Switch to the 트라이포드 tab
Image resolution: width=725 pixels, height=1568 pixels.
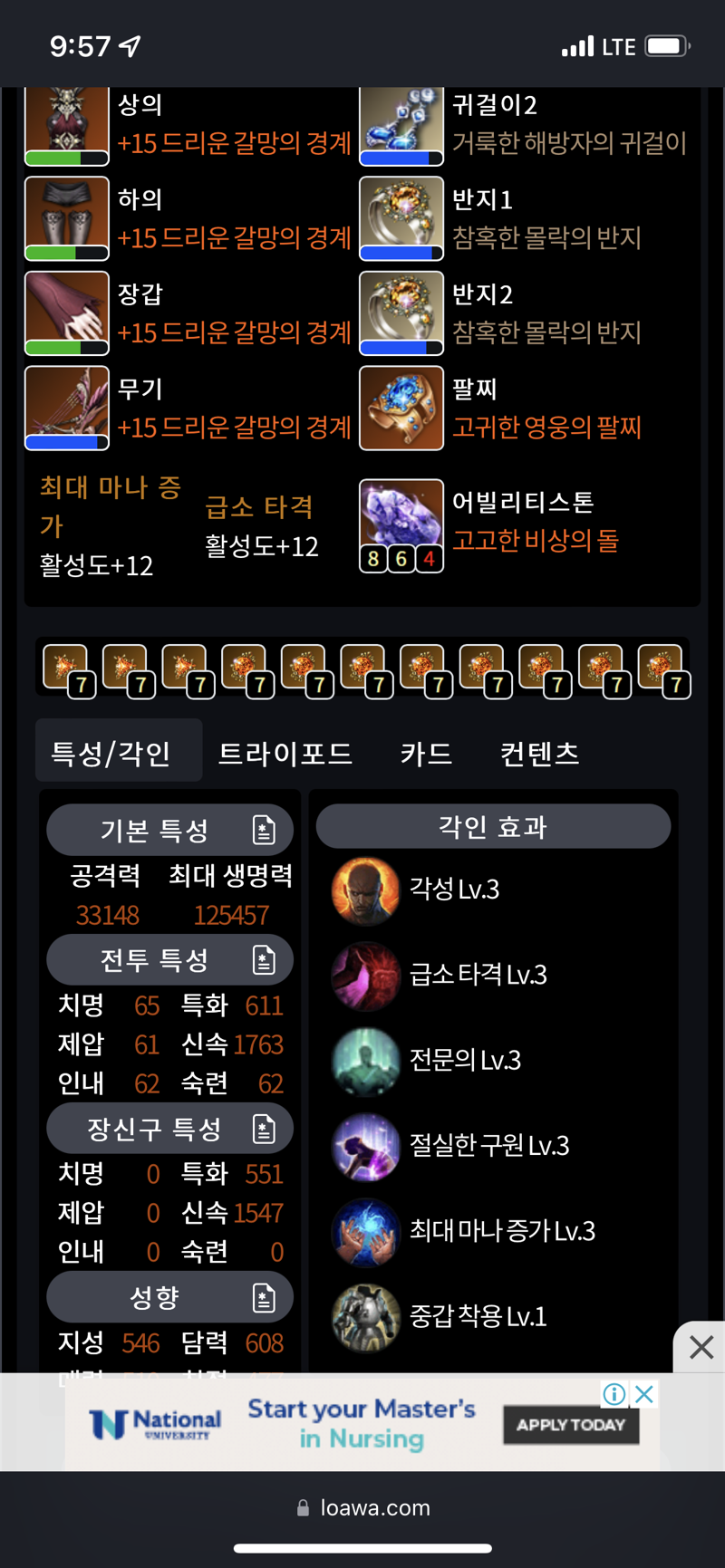285,753
